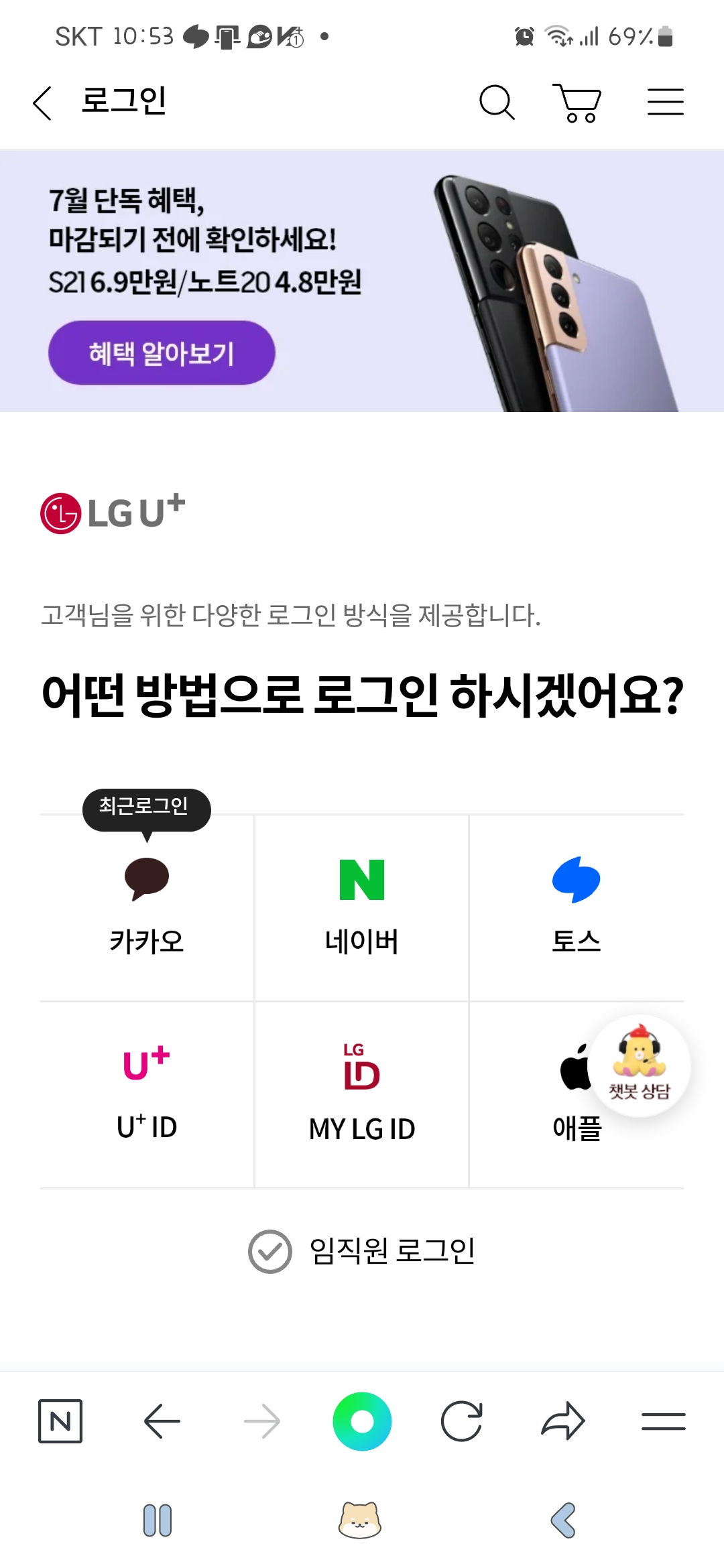Open browser home via green circle button

[362, 1421]
